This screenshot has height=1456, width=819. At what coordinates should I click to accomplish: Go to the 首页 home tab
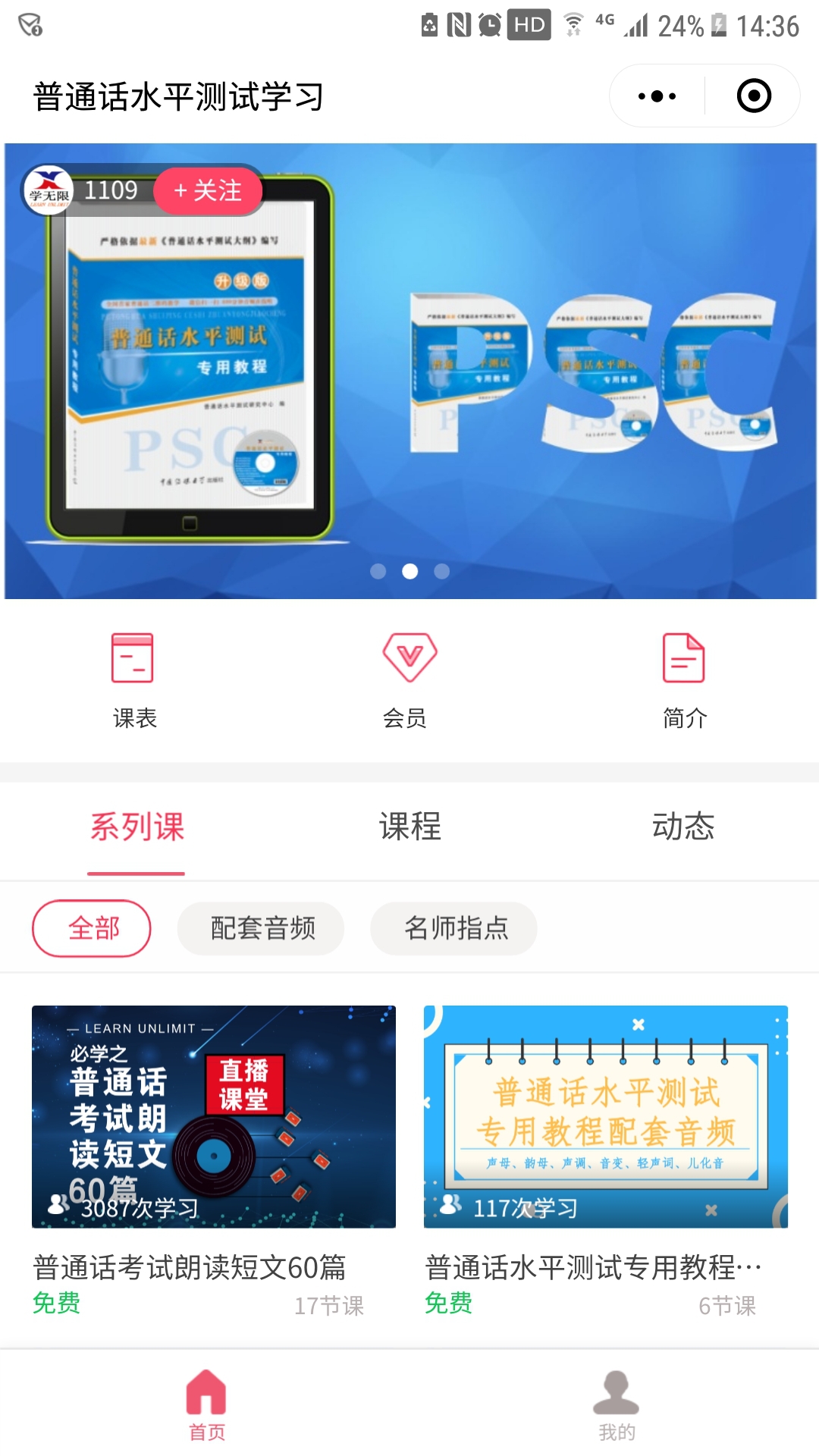coord(206,1404)
